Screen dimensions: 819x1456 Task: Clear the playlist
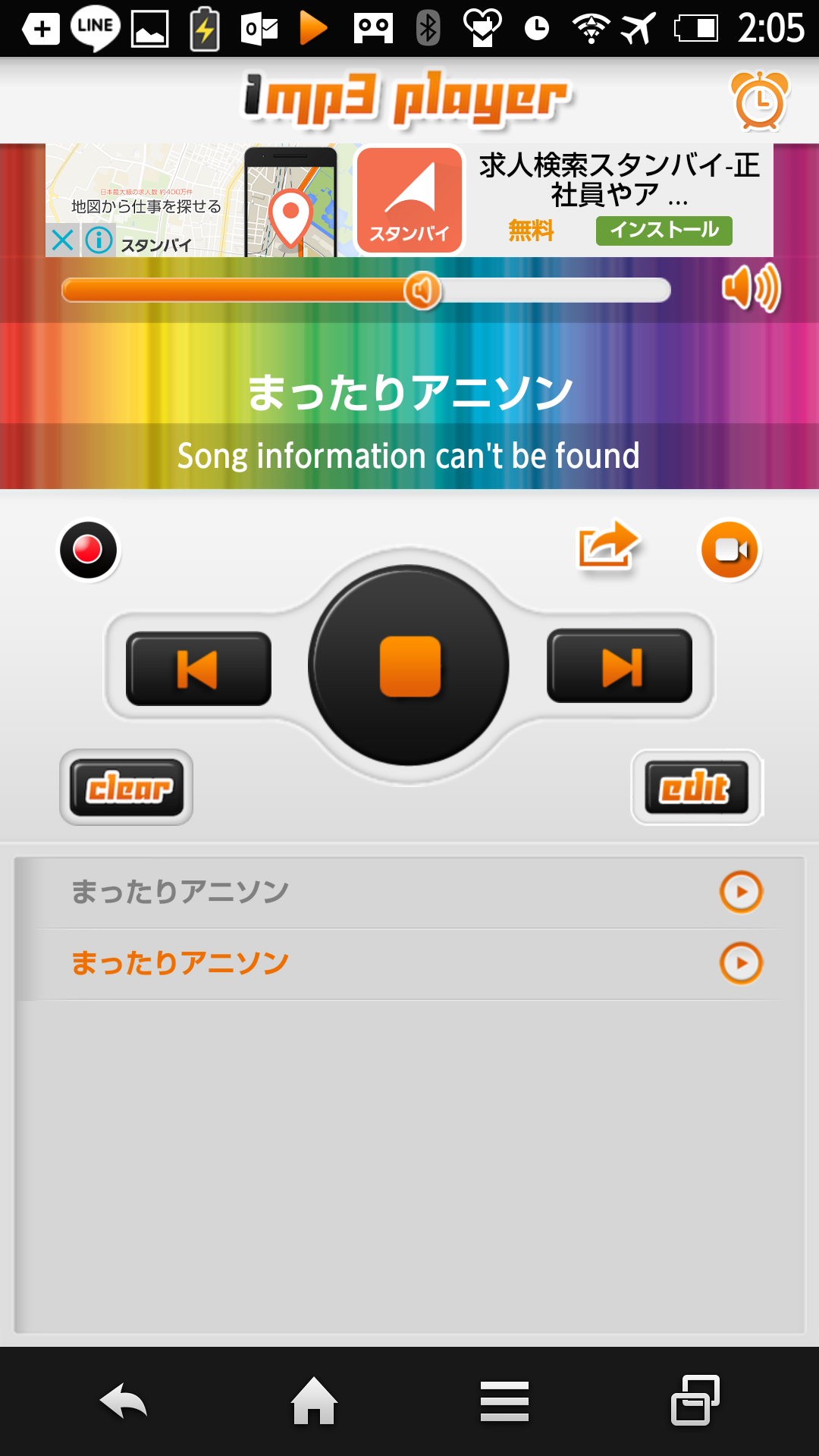[x=127, y=788]
